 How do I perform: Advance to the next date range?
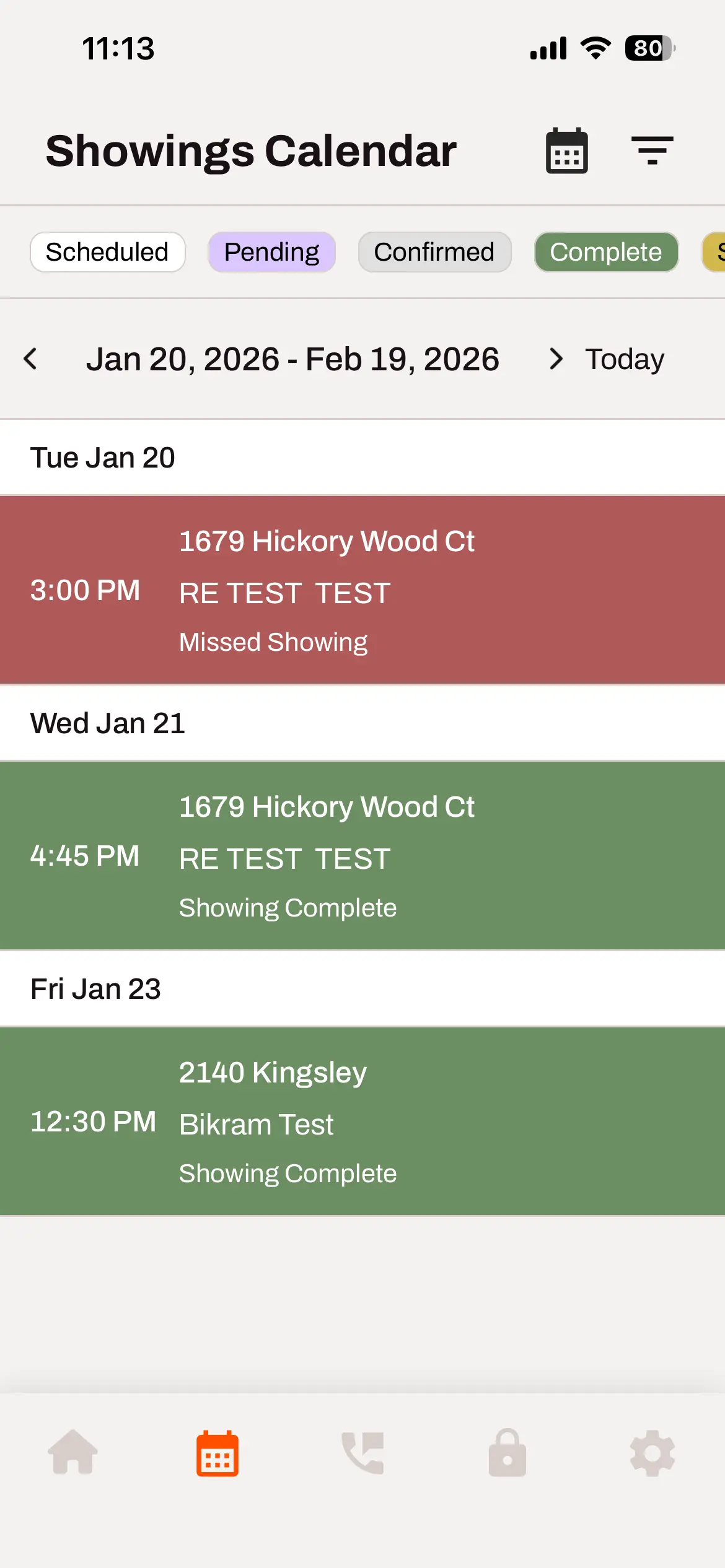pos(553,359)
